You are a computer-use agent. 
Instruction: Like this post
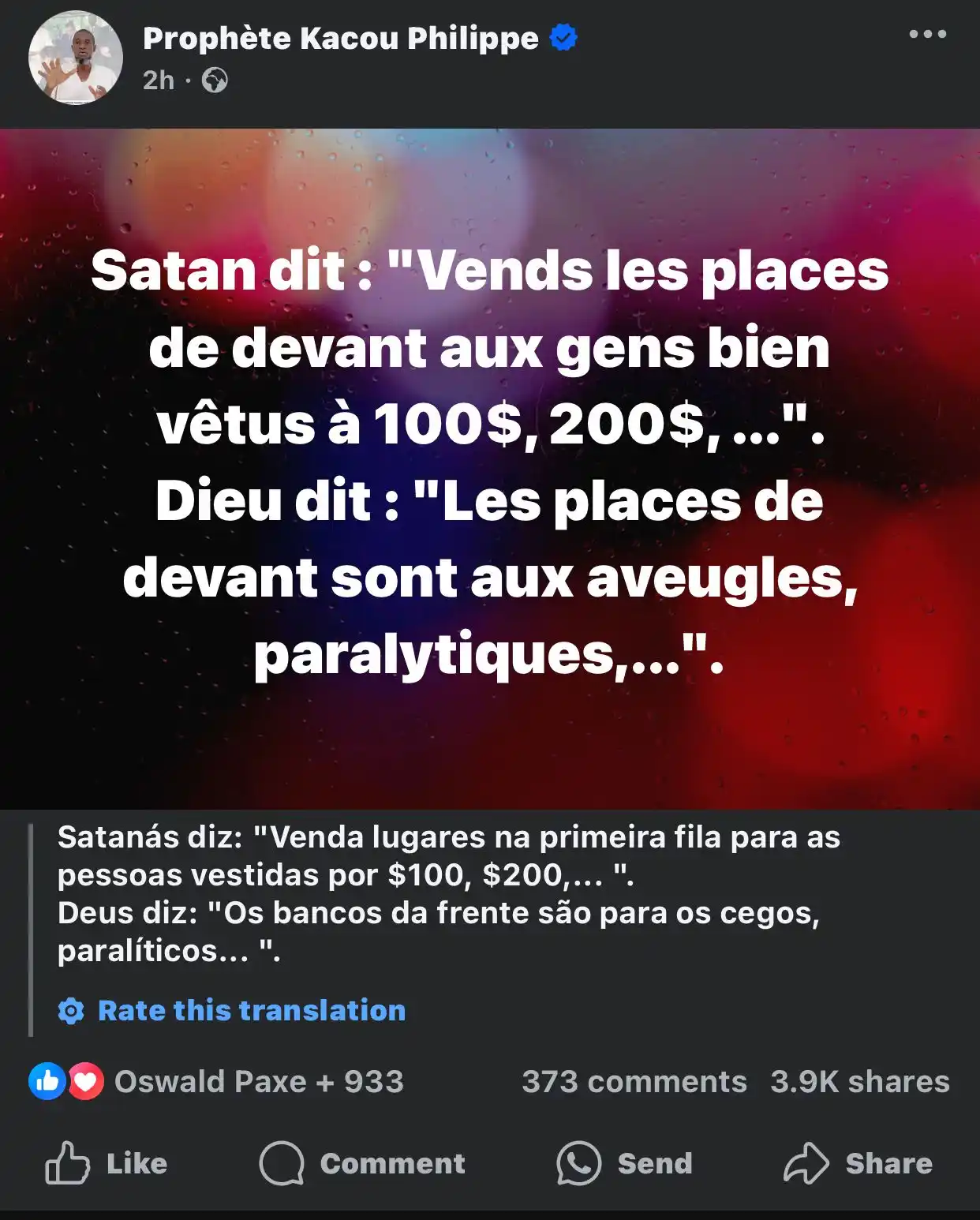click(x=107, y=1163)
